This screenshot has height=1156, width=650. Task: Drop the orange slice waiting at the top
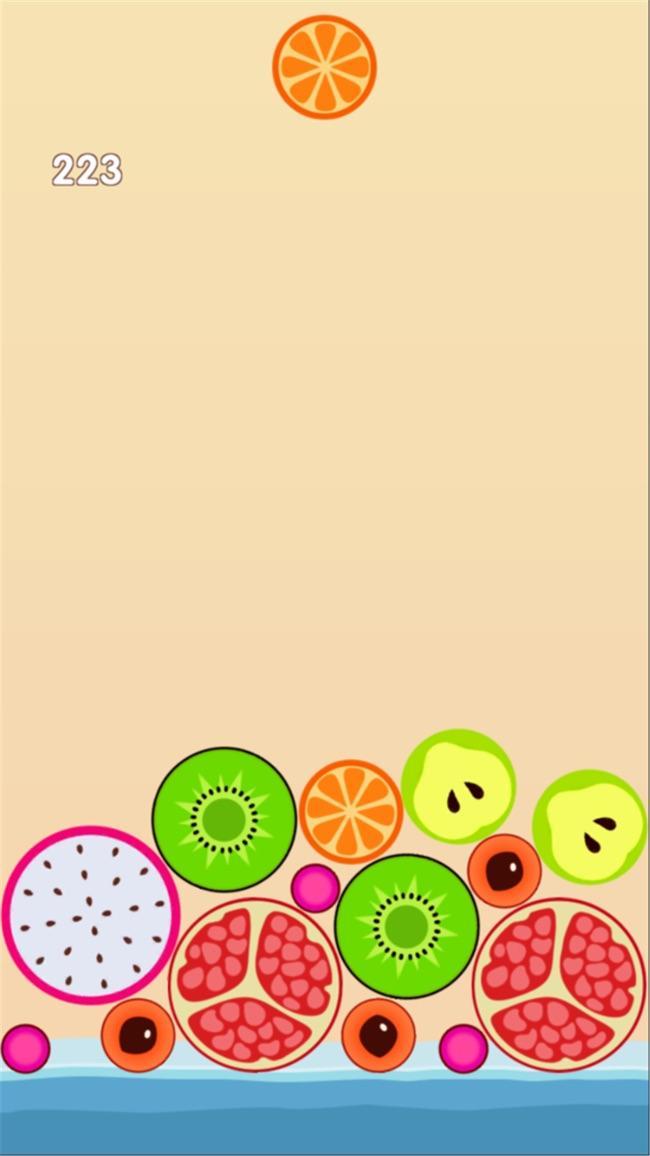[324, 67]
